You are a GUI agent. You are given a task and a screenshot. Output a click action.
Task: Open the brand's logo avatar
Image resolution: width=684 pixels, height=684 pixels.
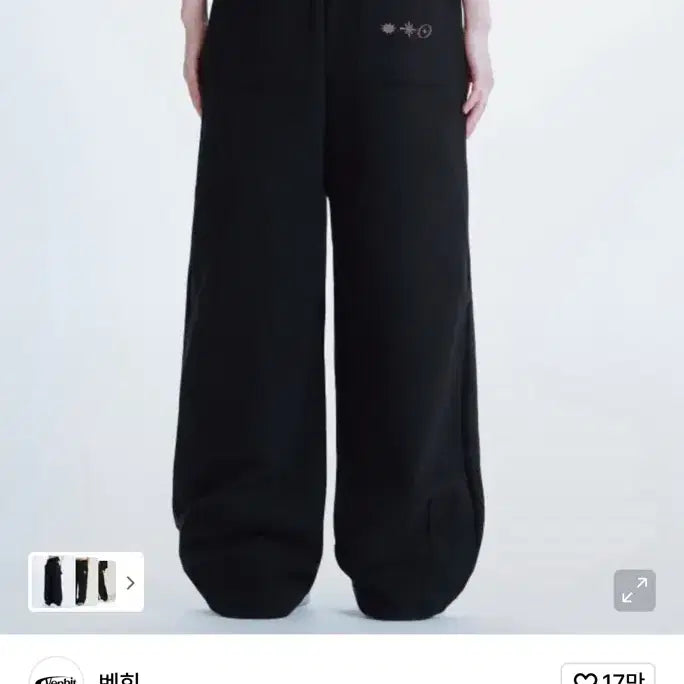point(56,673)
